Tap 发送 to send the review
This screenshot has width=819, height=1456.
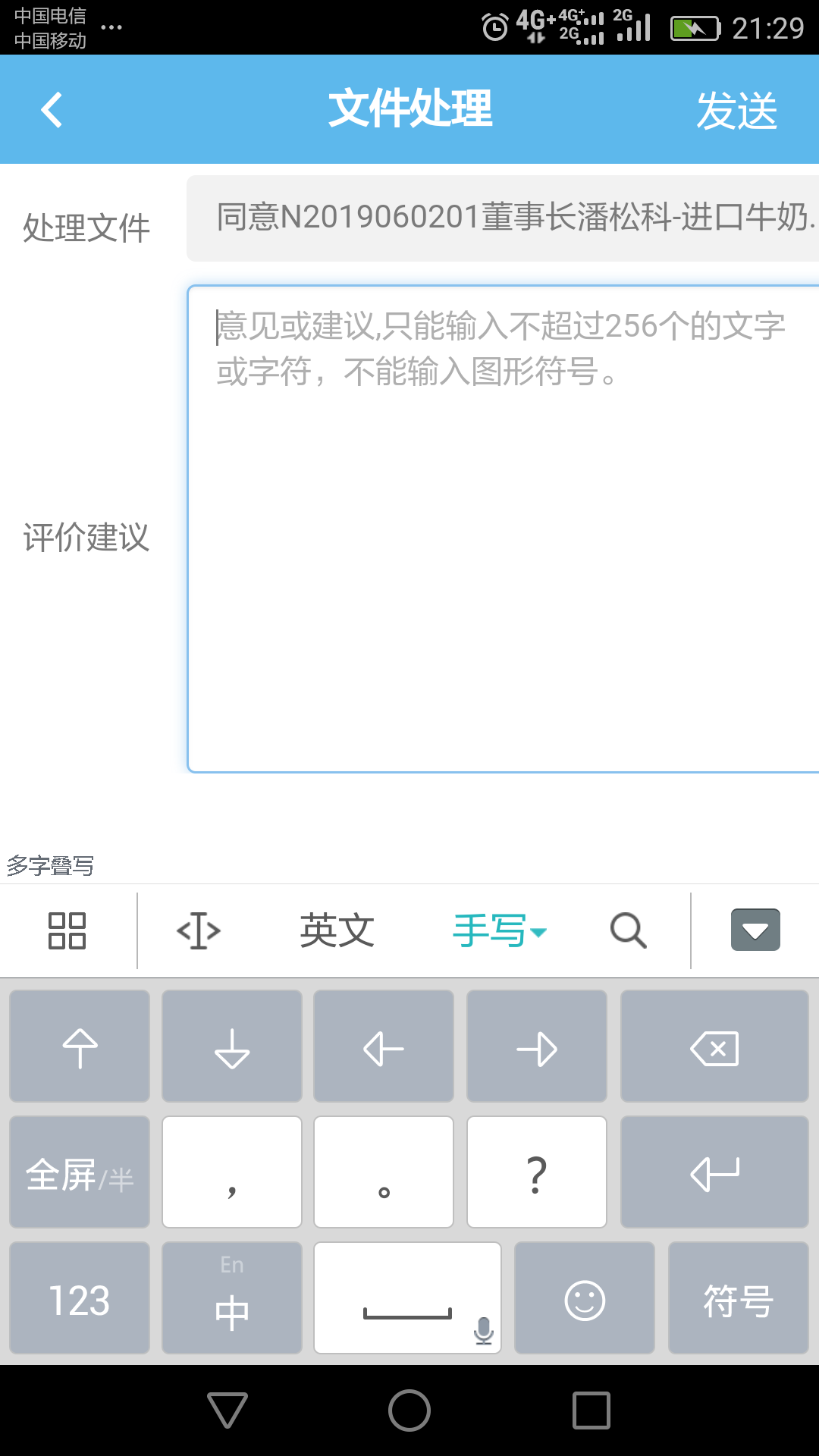coord(736,111)
